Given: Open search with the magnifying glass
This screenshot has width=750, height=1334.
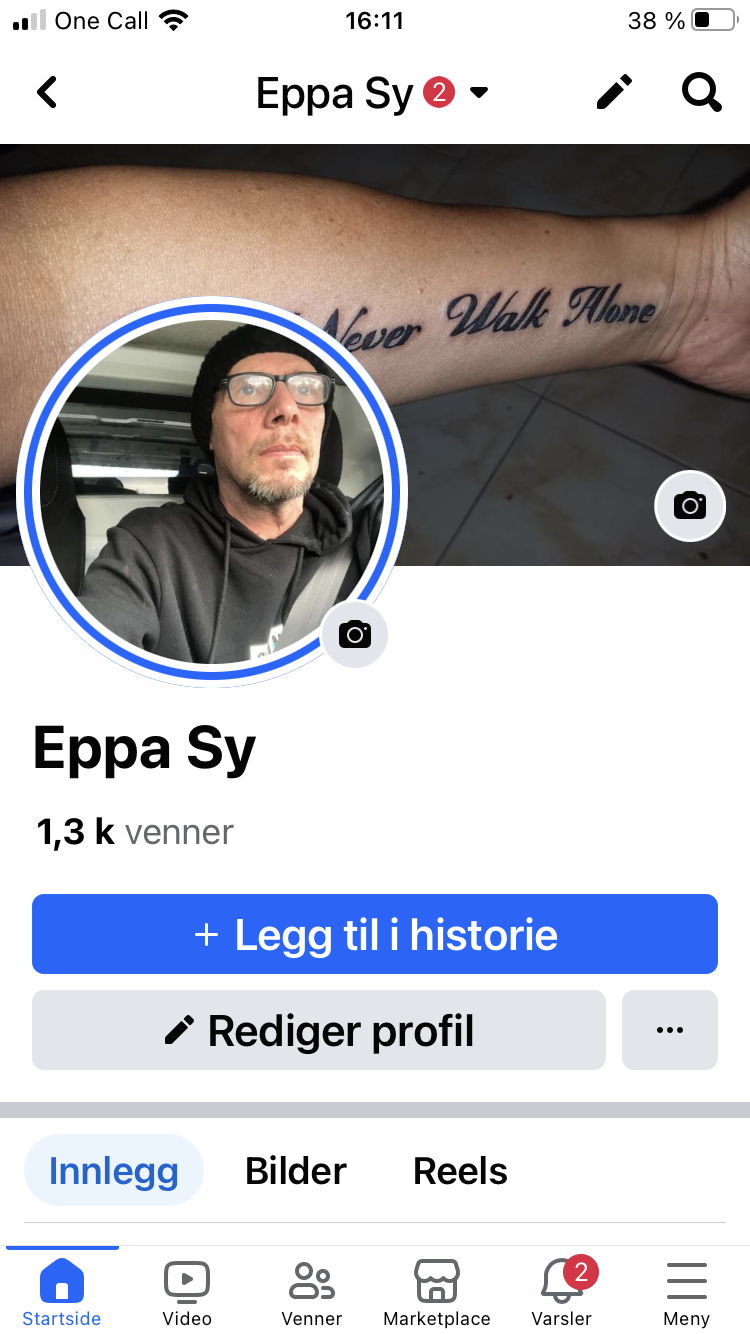Looking at the screenshot, I should (x=701, y=93).
